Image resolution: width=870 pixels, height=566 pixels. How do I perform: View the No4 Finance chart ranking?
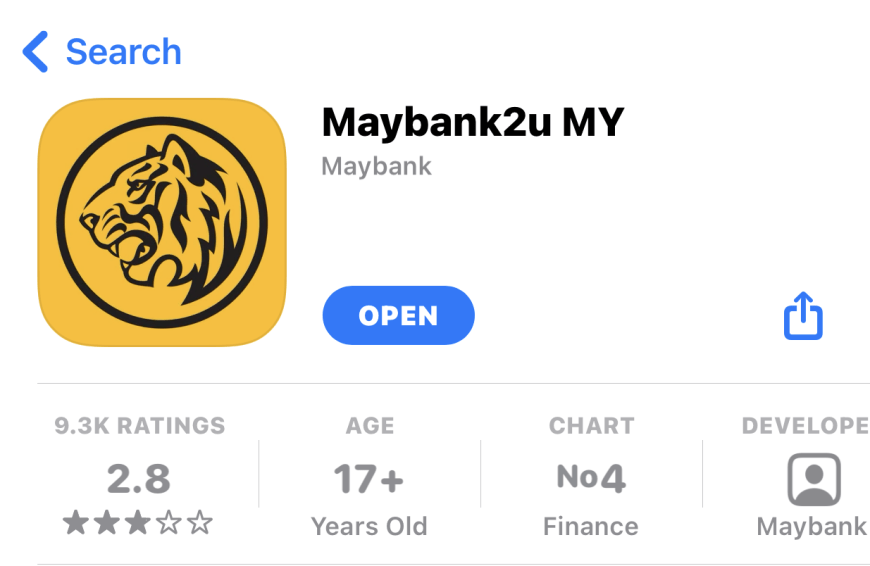[591, 479]
